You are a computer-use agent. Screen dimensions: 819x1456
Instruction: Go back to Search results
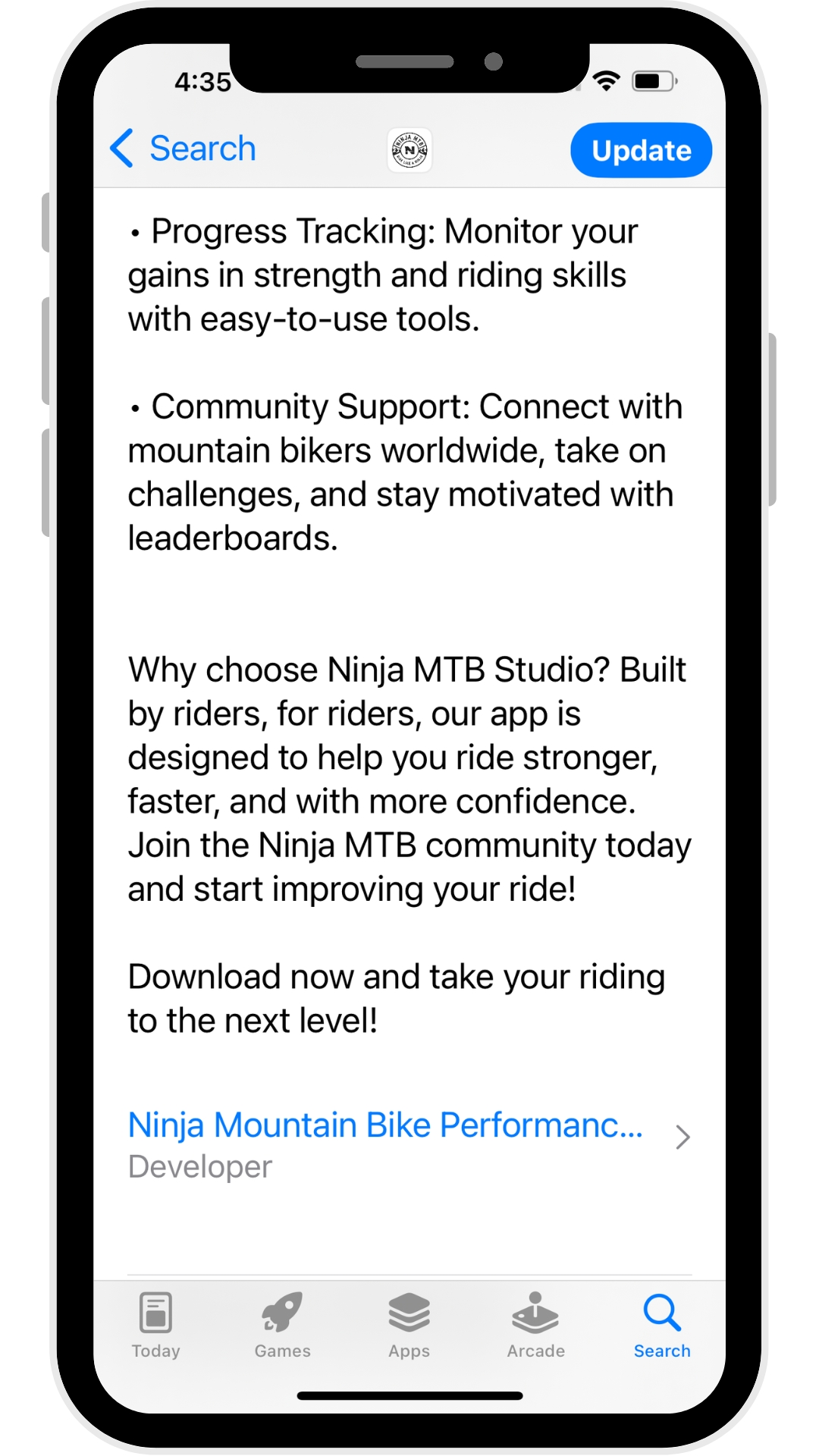click(184, 149)
